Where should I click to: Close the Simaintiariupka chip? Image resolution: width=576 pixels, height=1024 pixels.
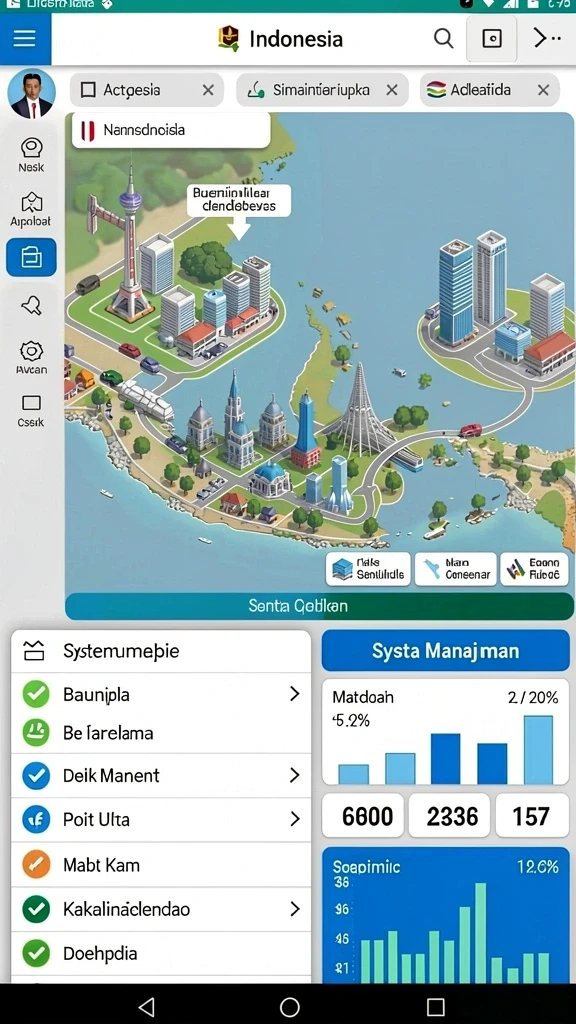pyautogui.click(x=392, y=90)
